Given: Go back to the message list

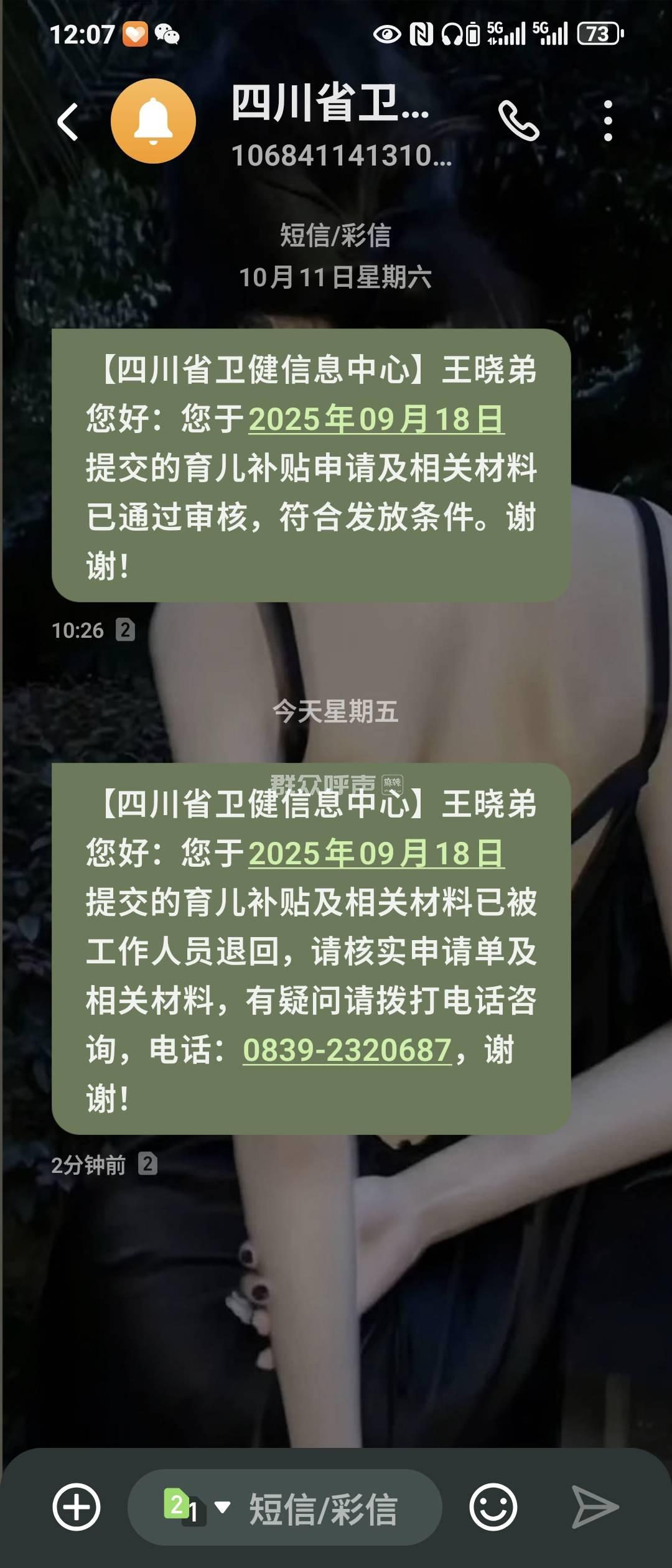Looking at the screenshot, I should 68,121.
